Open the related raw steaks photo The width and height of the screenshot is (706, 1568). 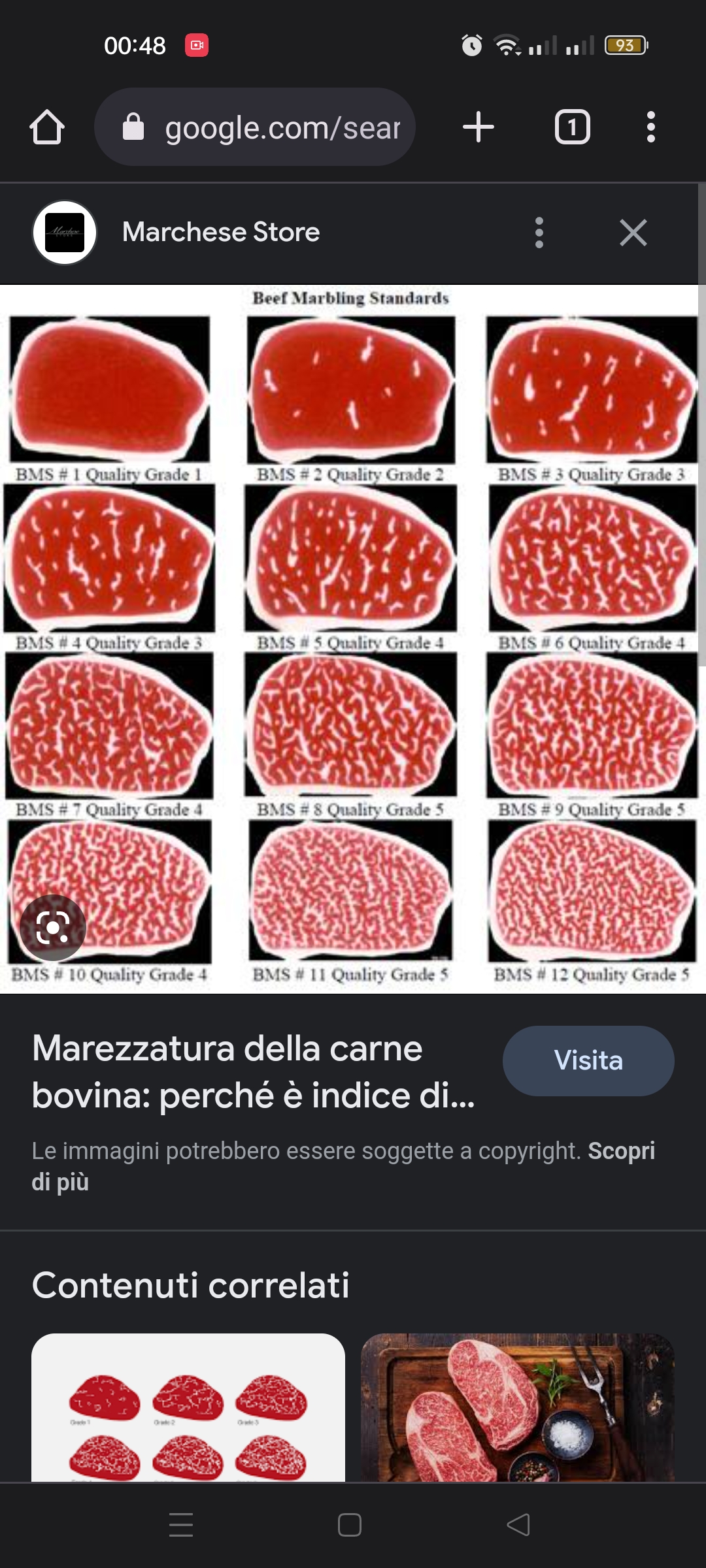[x=517, y=1407]
